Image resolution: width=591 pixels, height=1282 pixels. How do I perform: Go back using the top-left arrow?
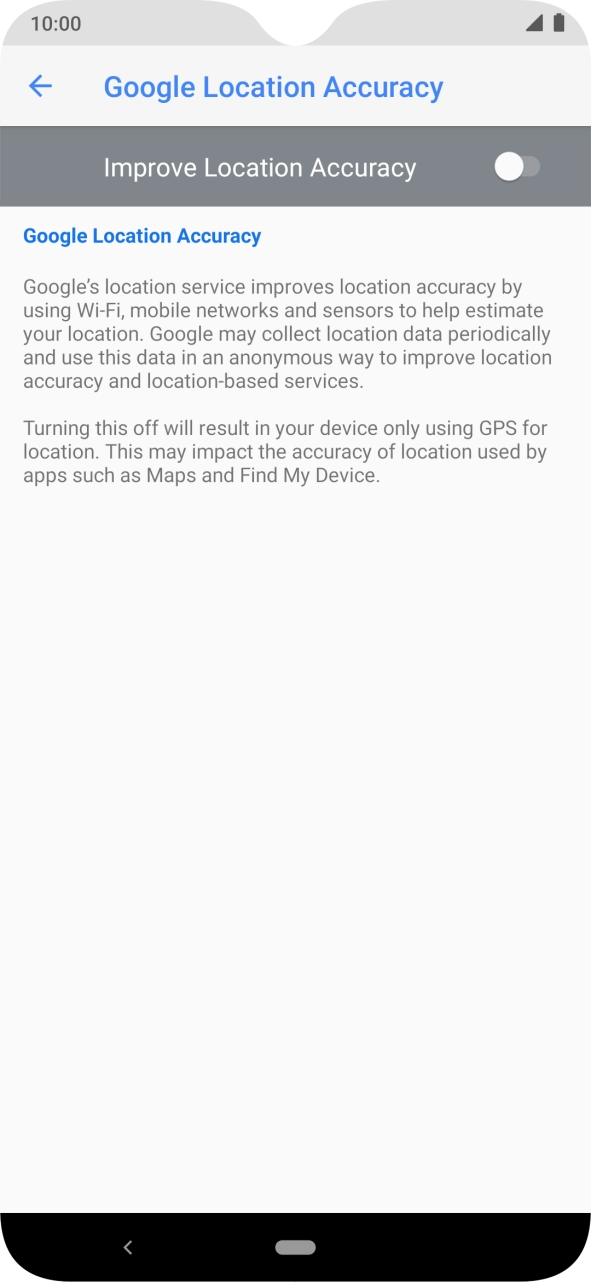(x=40, y=86)
